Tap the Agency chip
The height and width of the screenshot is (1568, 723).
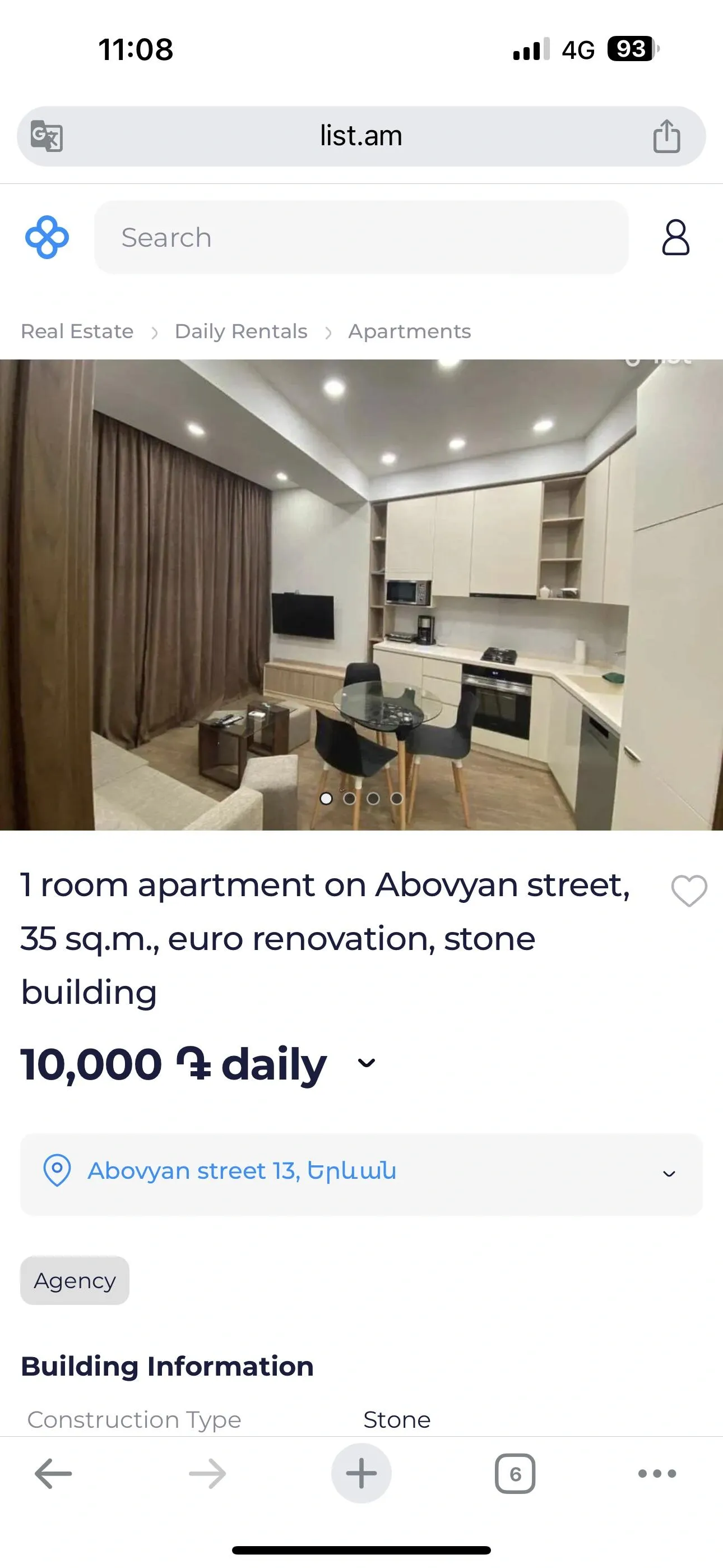[x=75, y=1280]
